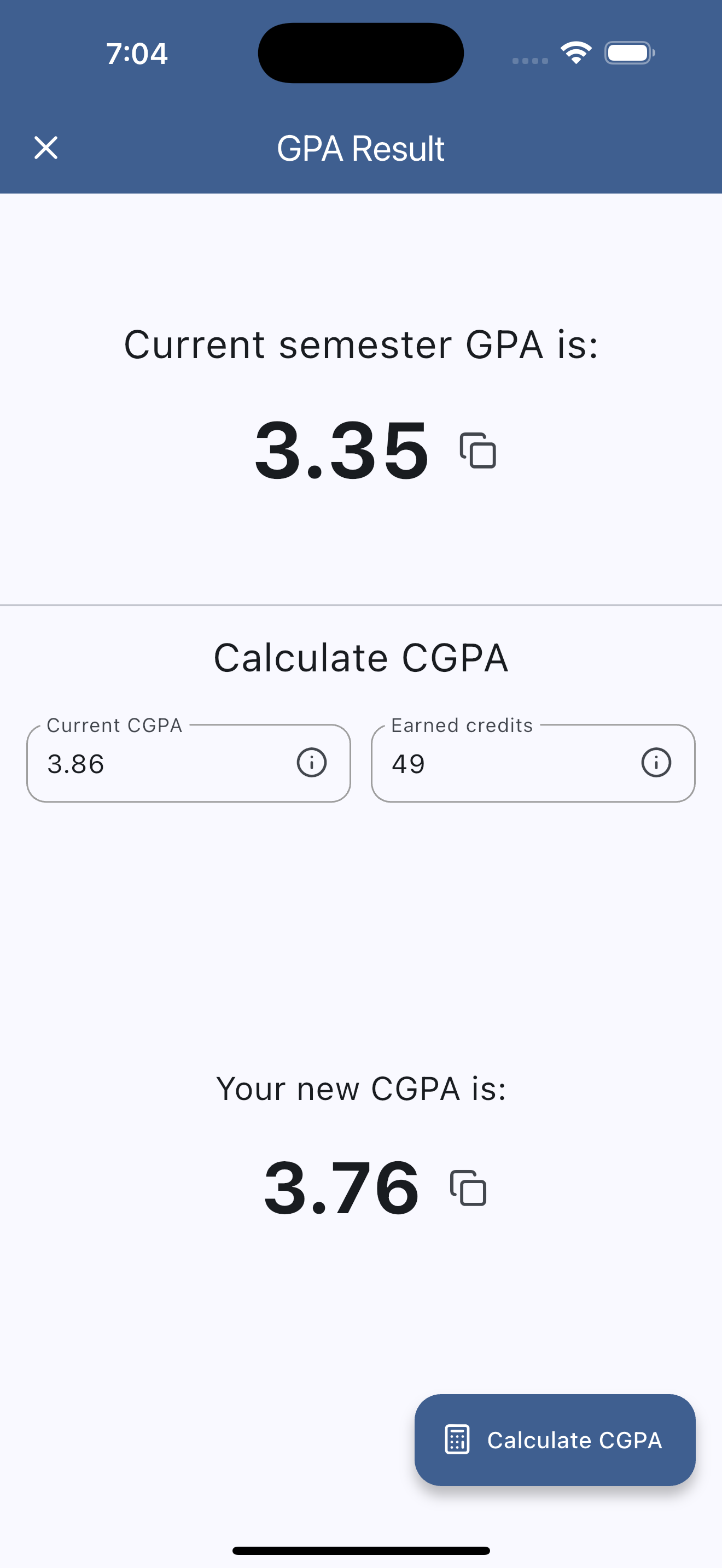The image size is (722, 1568).
Task: Show info about Current CGPA
Action: [x=312, y=763]
